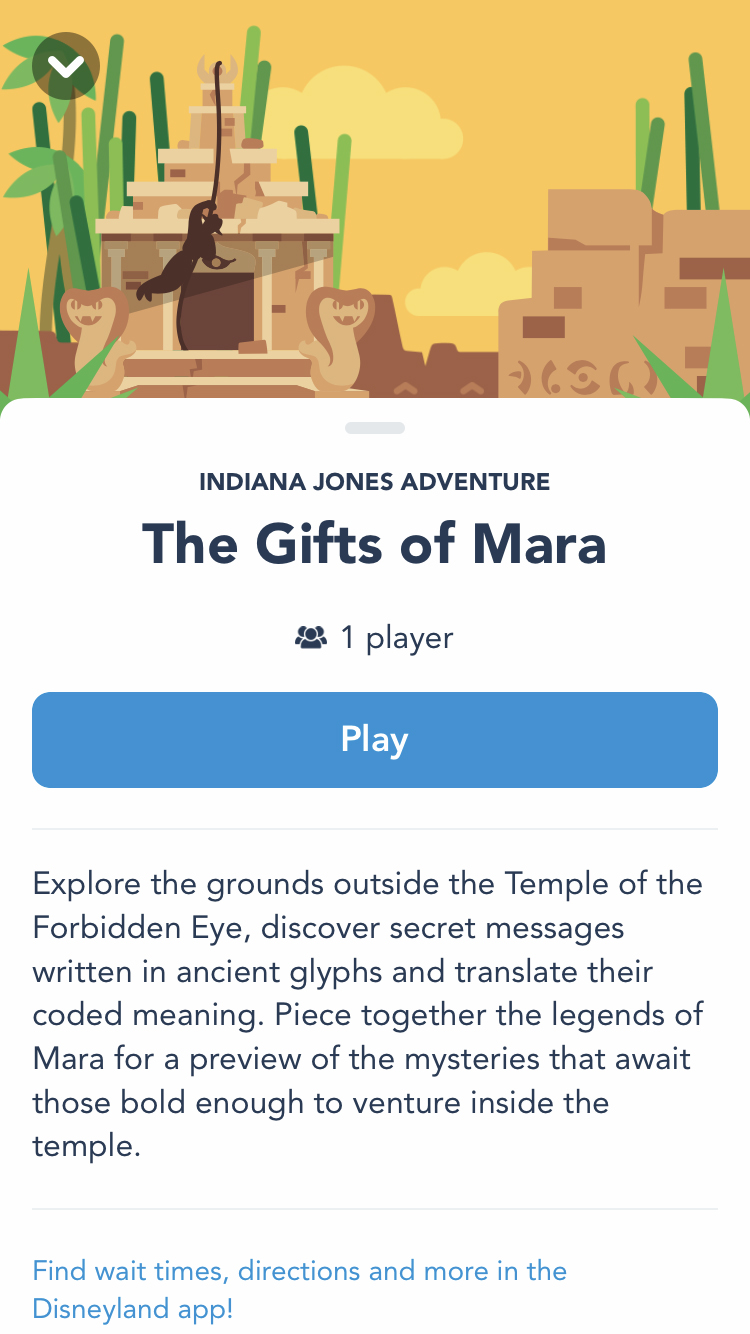Screen dimensions: 750x1334
Task: Collapse the screen with the down chevron
Action: point(66,67)
